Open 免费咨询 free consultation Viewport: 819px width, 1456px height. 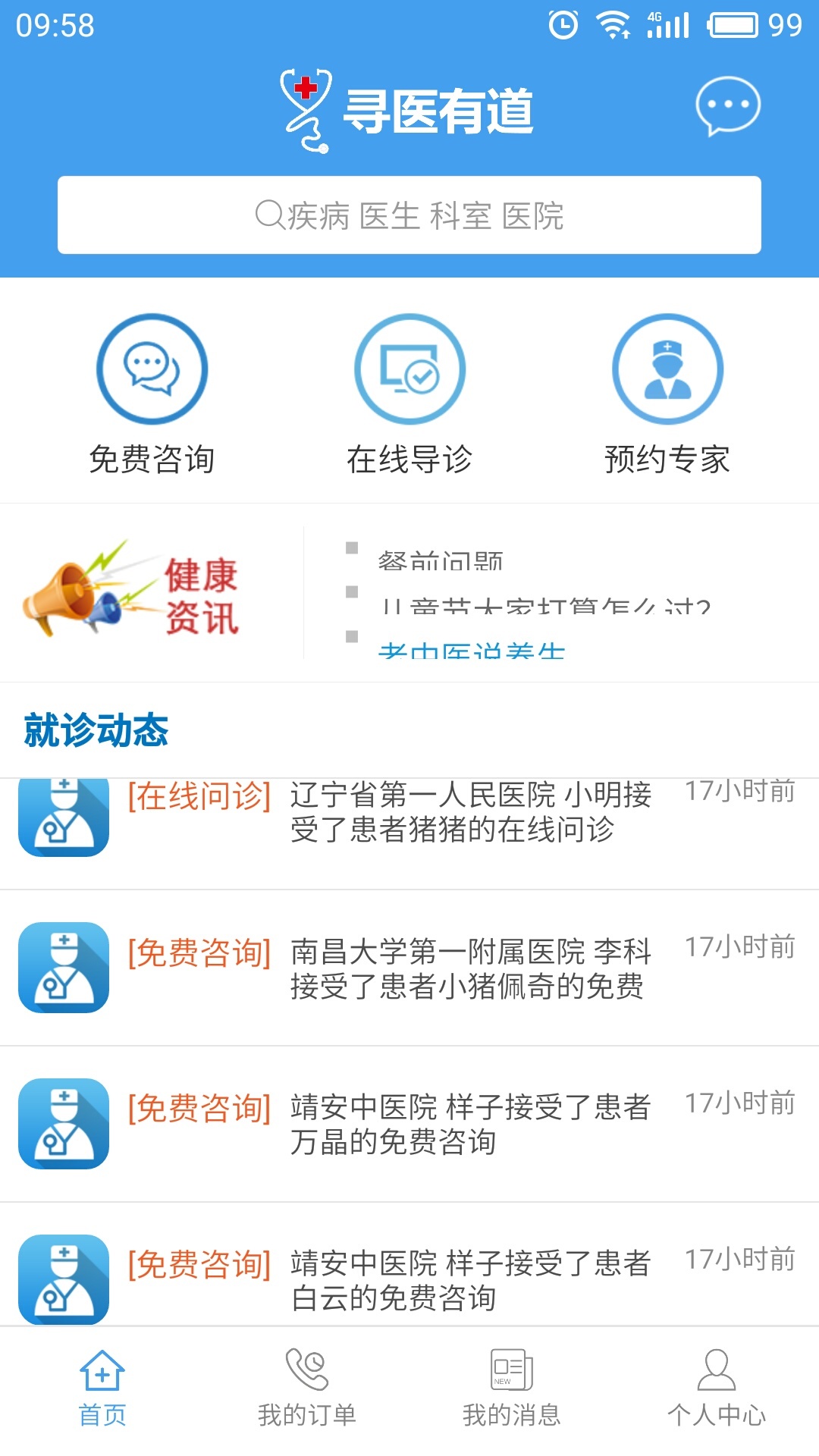[x=152, y=394]
